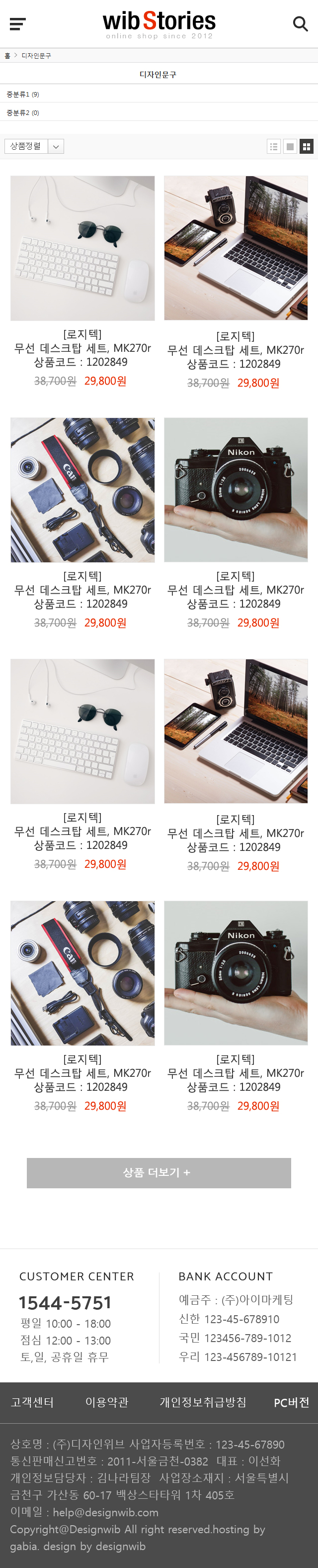This screenshot has height=1568, width=318.
Task: Open the hamburger menu
Action: (x=17, y=24)
